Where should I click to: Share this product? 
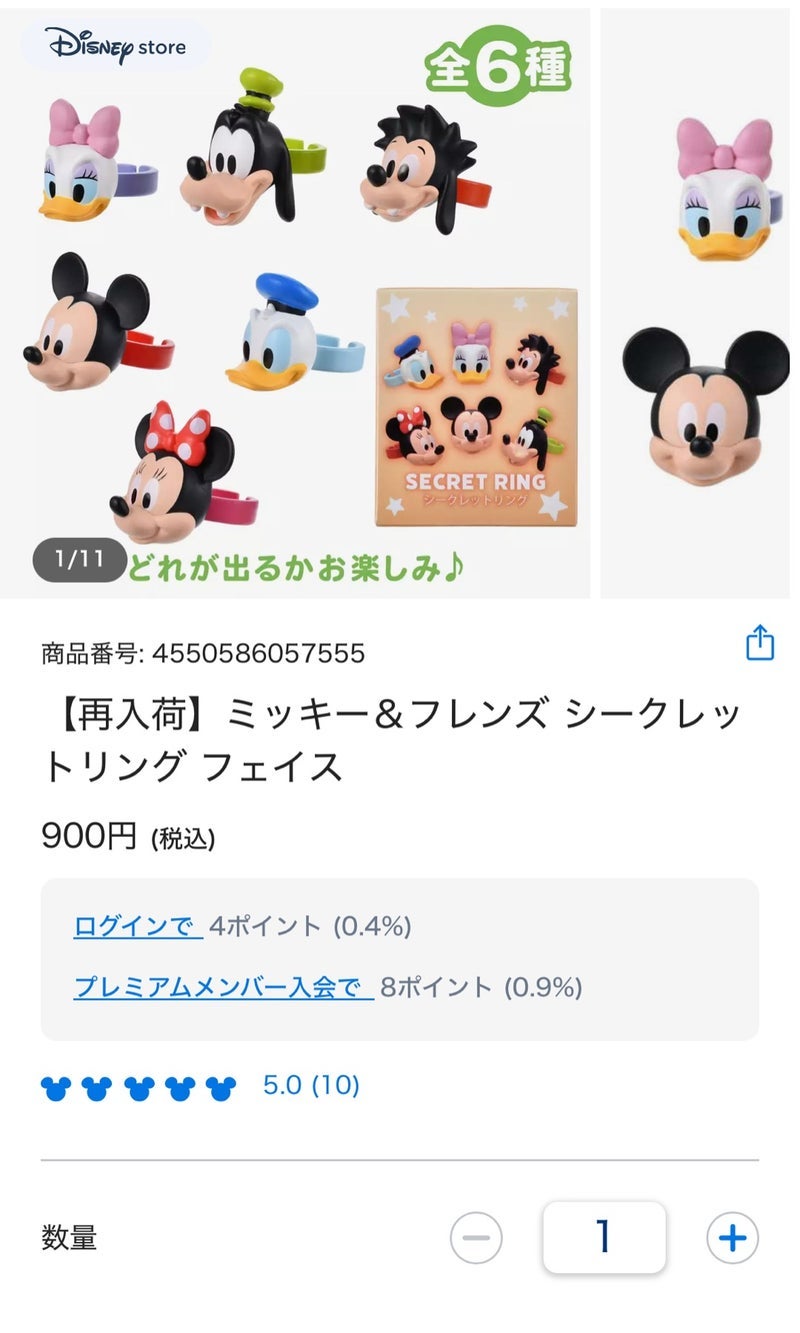760,643
